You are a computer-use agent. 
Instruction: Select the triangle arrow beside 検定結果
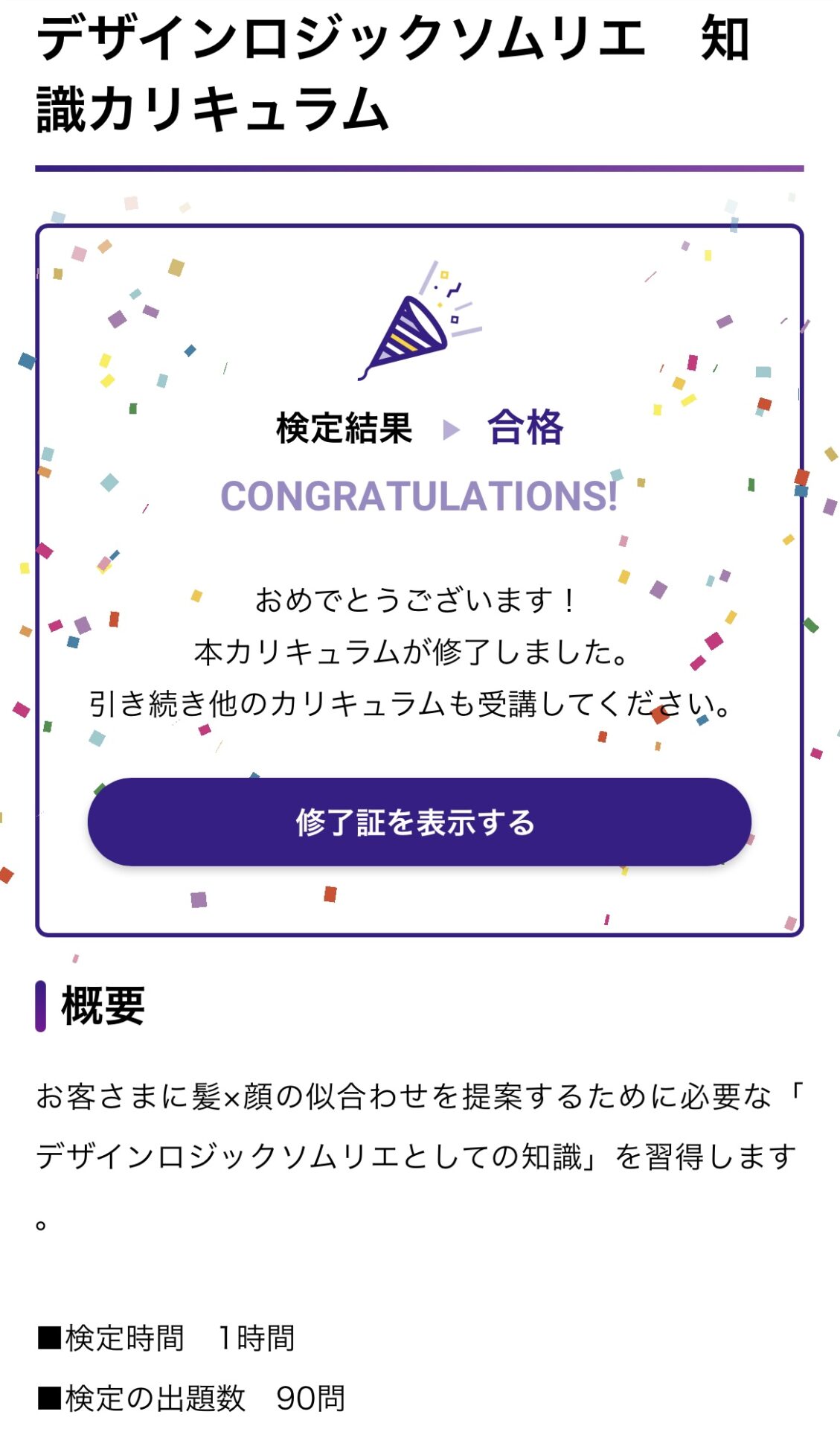[x=454, y=428]
